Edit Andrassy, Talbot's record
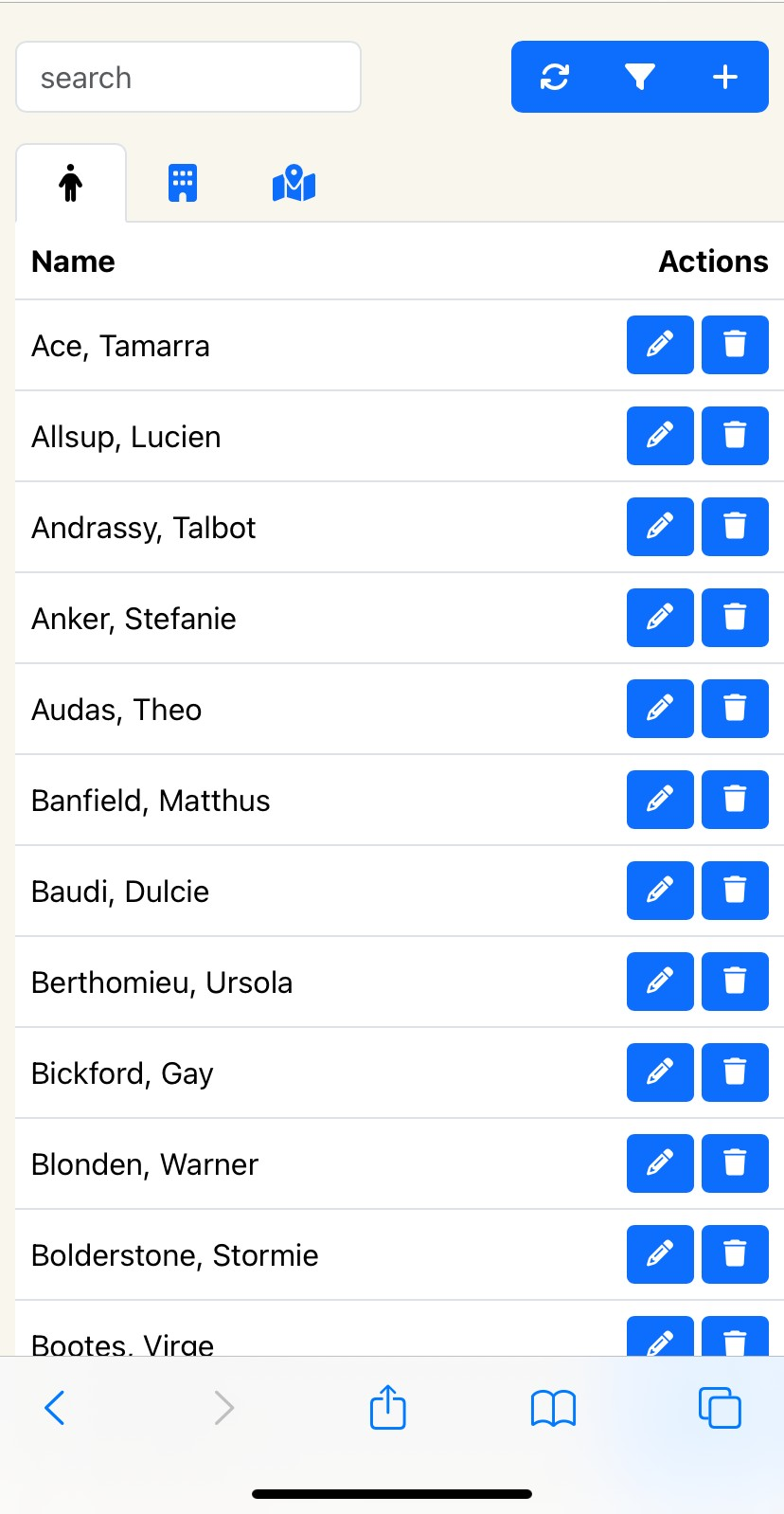This screenshot has width=784, height=1514. point(660,527)
